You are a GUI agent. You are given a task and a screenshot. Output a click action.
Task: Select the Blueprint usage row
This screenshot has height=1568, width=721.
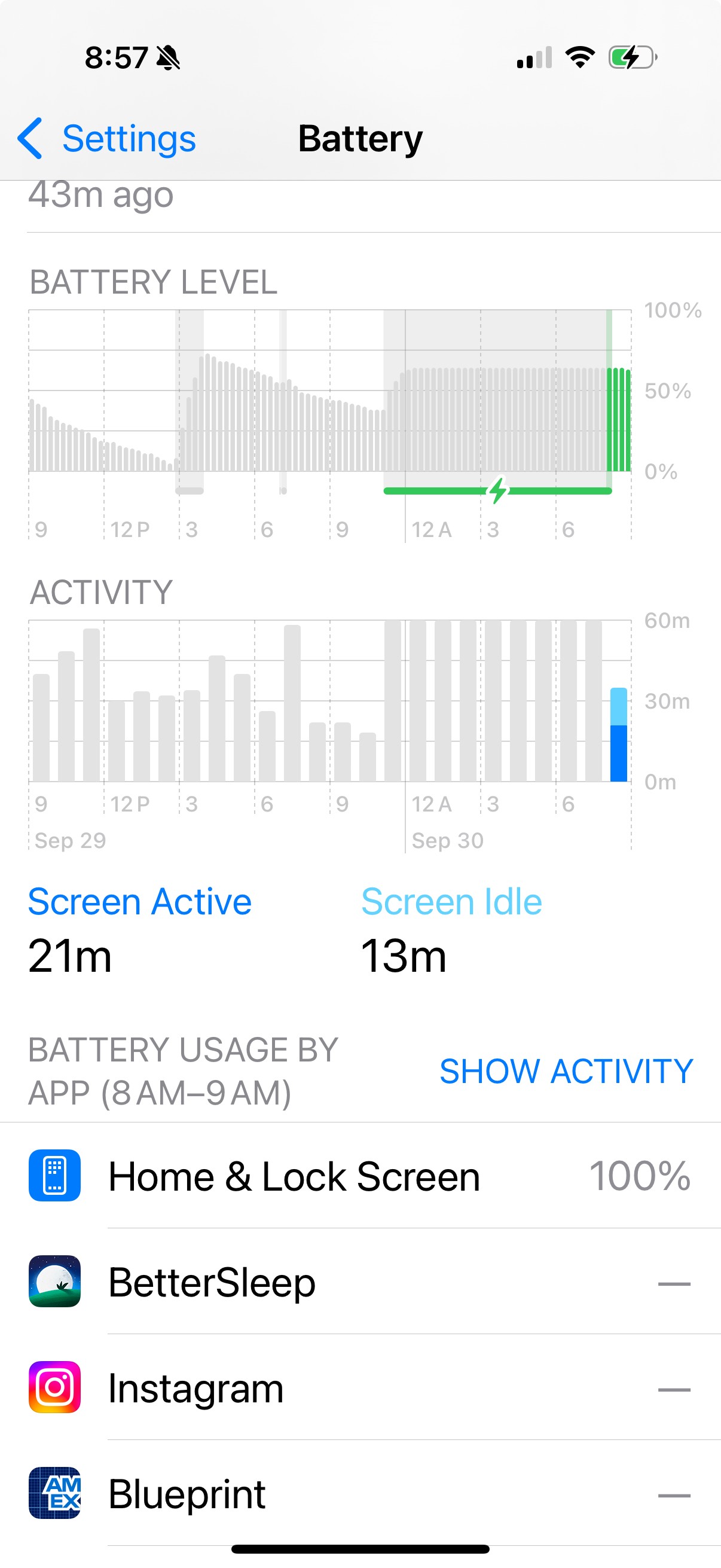pyautogui.click(x=360, y=1494)
